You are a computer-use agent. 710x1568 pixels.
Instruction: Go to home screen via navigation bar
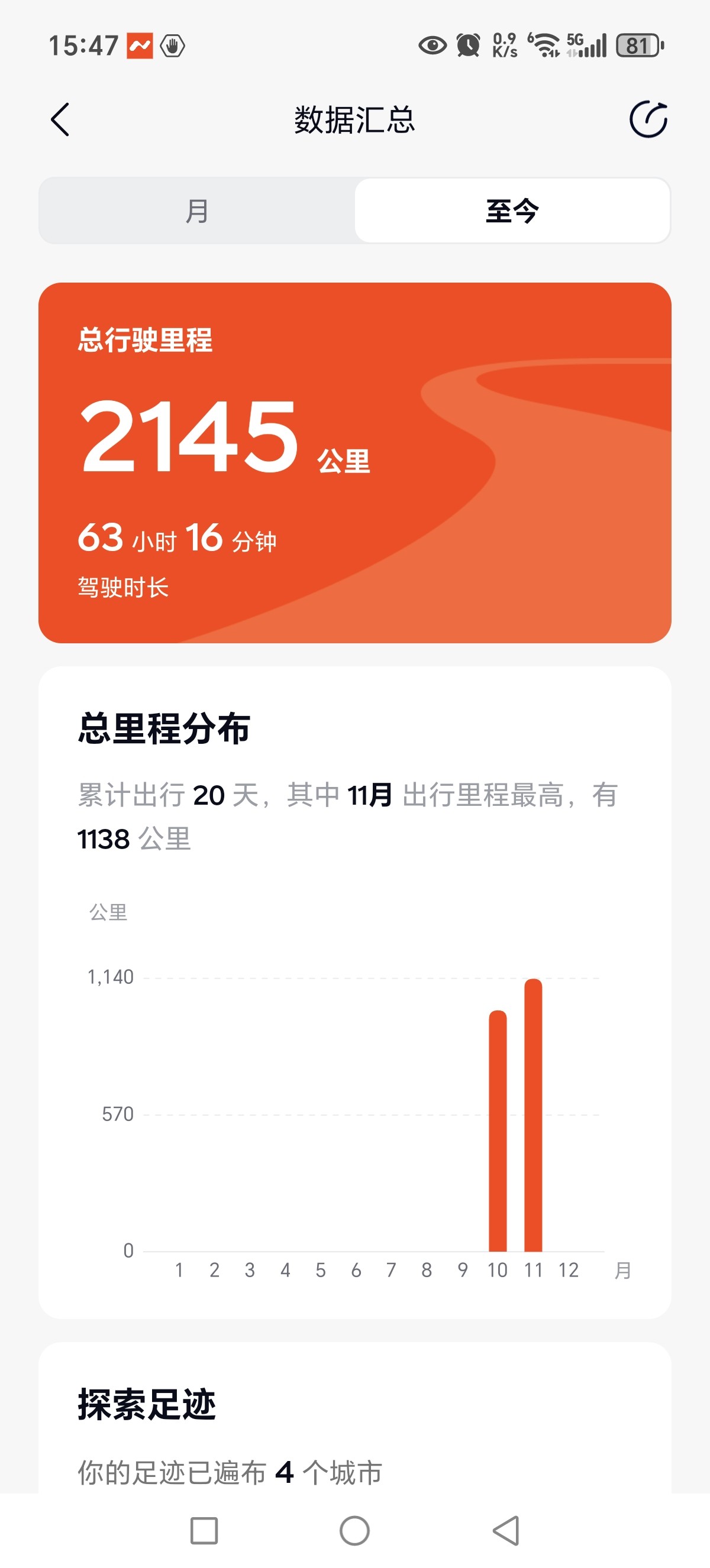(x=354, y=1530)
